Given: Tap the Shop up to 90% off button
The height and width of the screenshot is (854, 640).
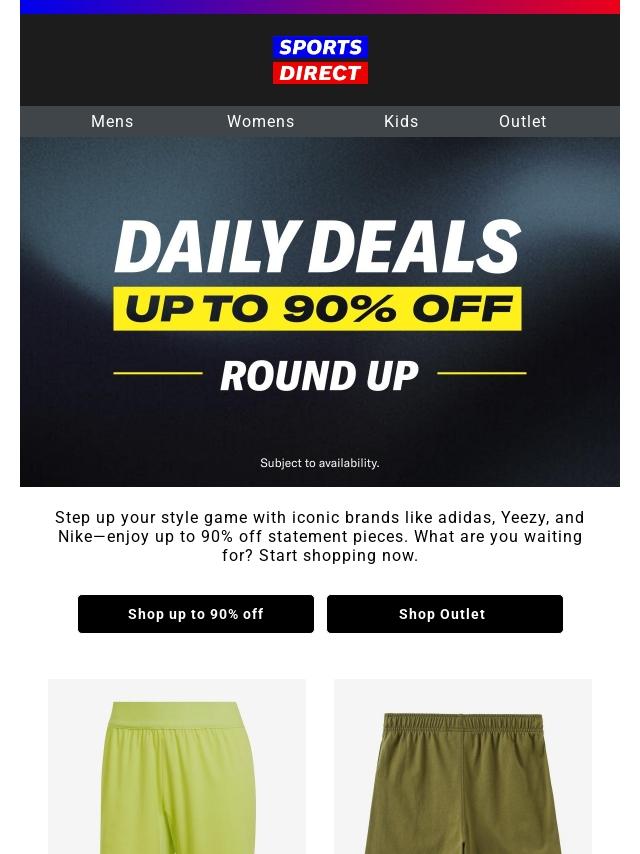Looking at the screenshot, I should pos(196,614).
